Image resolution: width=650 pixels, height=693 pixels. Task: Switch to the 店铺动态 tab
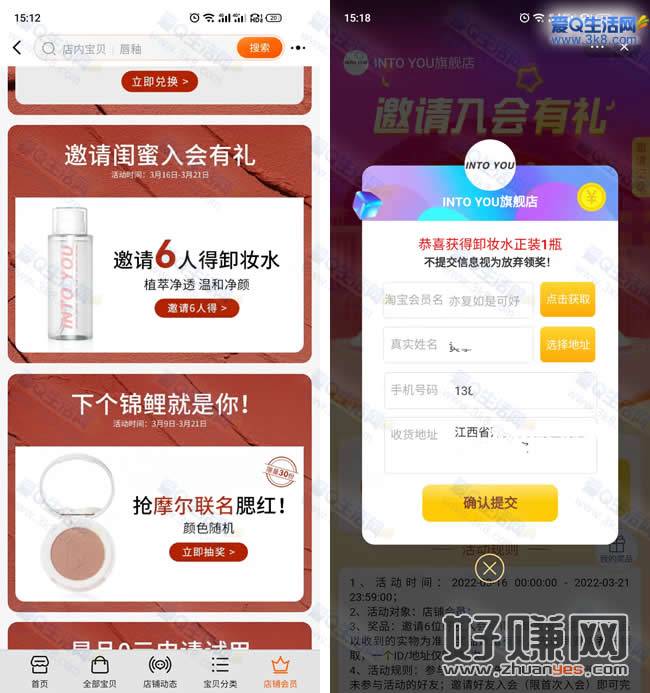tap(160, 670)
